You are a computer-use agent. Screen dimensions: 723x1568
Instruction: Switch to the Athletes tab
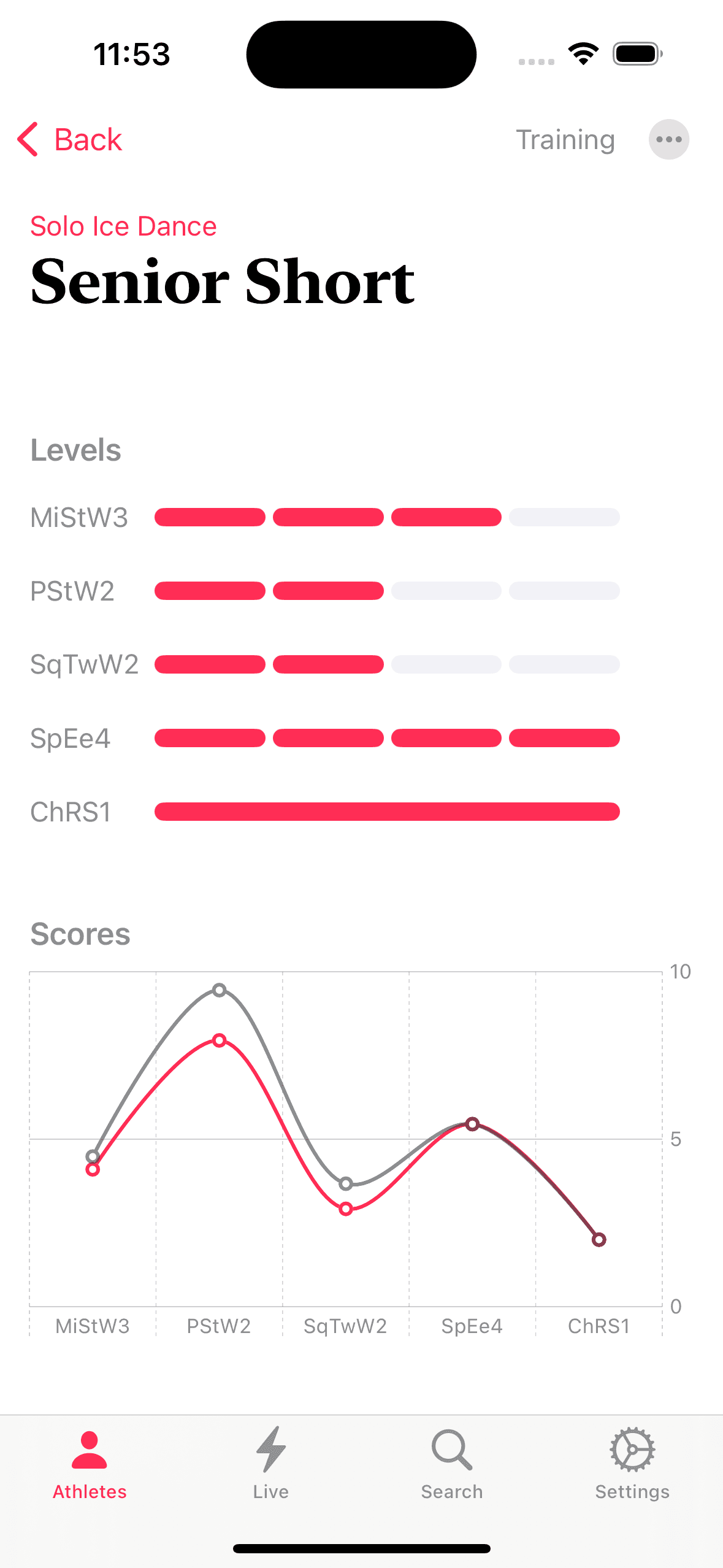[90, 1465]
